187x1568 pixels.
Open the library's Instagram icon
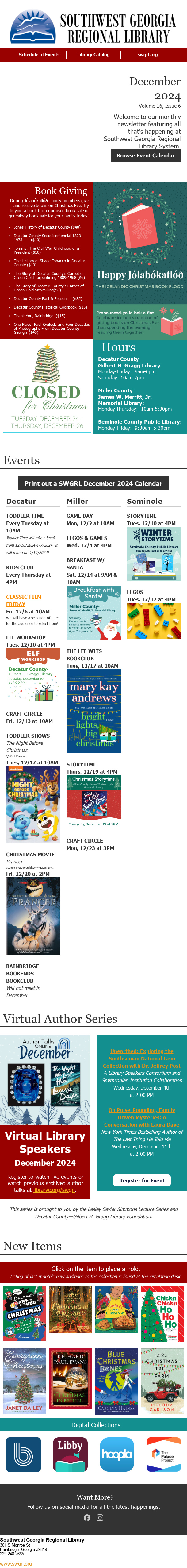[x=100, y=1517]
